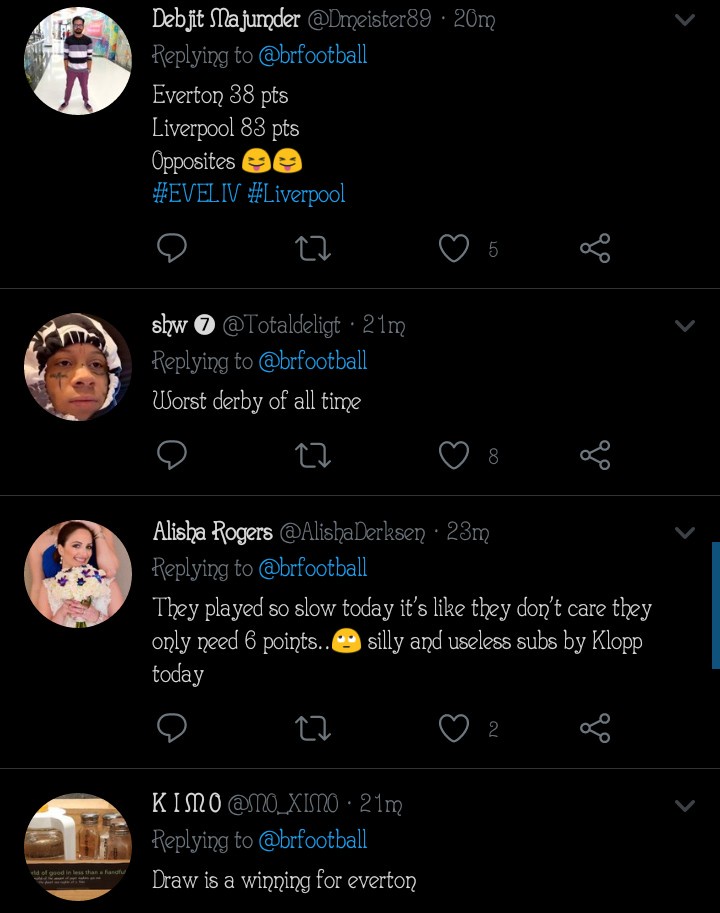Screen dimensions: 720x913
Task: Open dropdown arrow on Debjit Majumder's tweet
Action: (x=685, y=20)
